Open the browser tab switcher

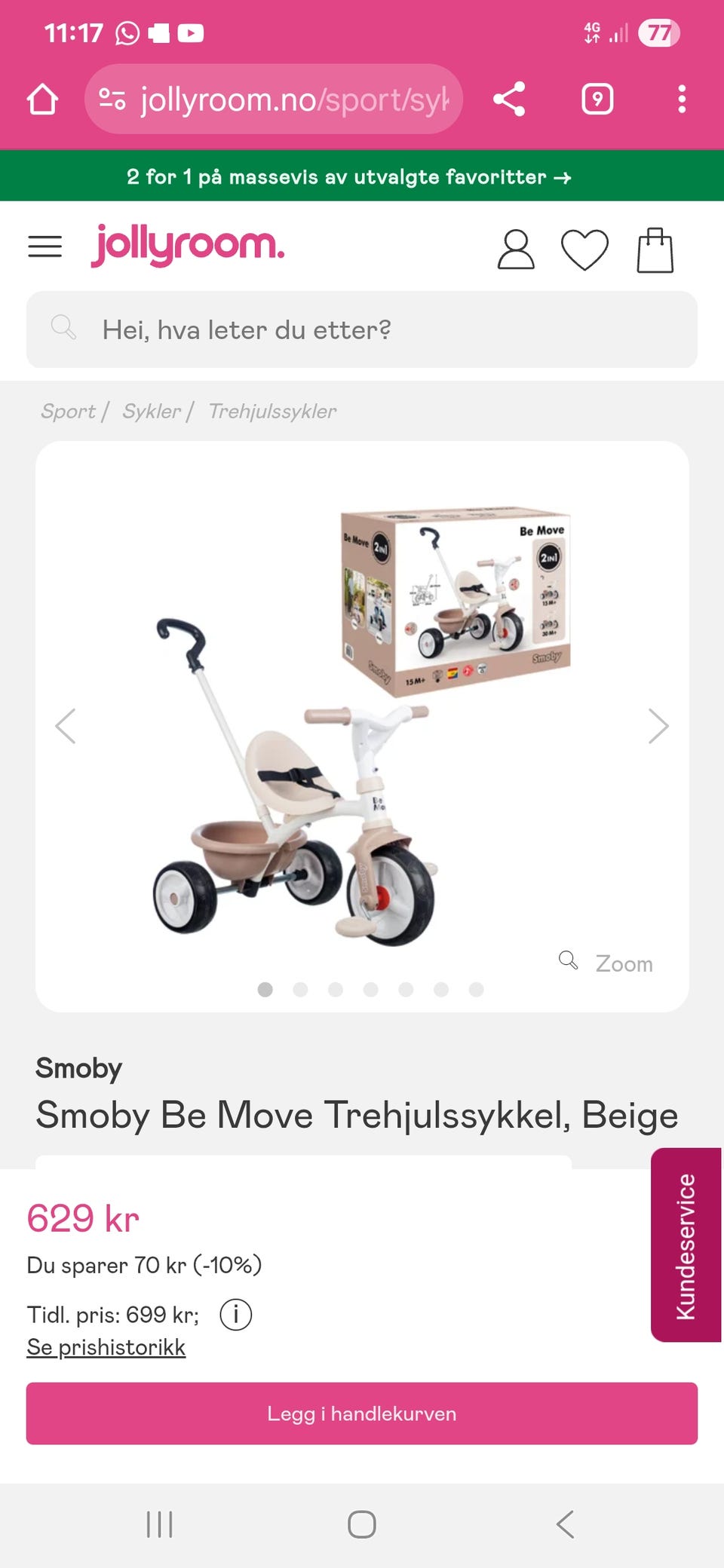click(597, 99)
